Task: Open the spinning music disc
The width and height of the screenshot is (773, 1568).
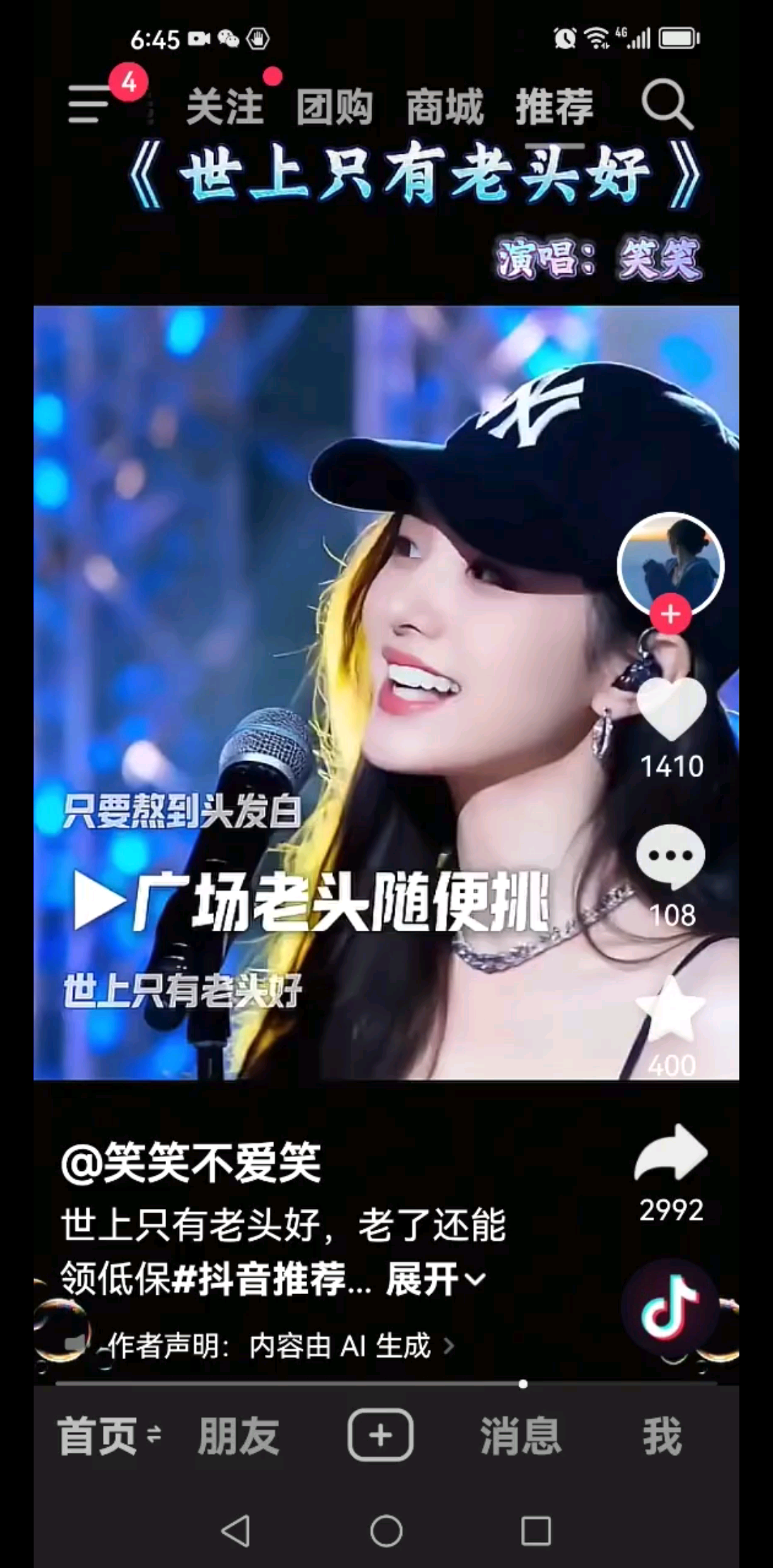Action: (x=670, y=1308)
